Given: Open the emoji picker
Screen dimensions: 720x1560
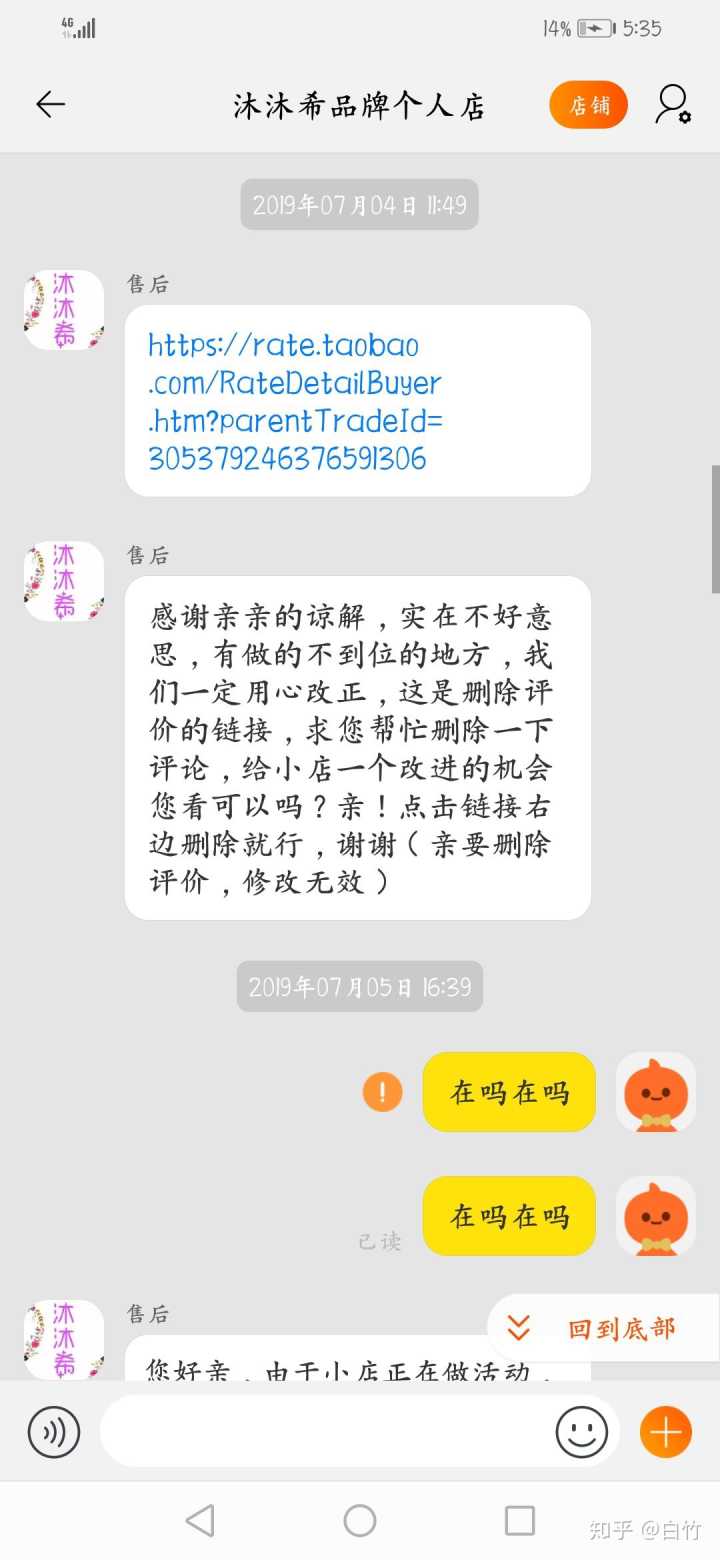Looking at the screenshot, I should coord(582,1432).
